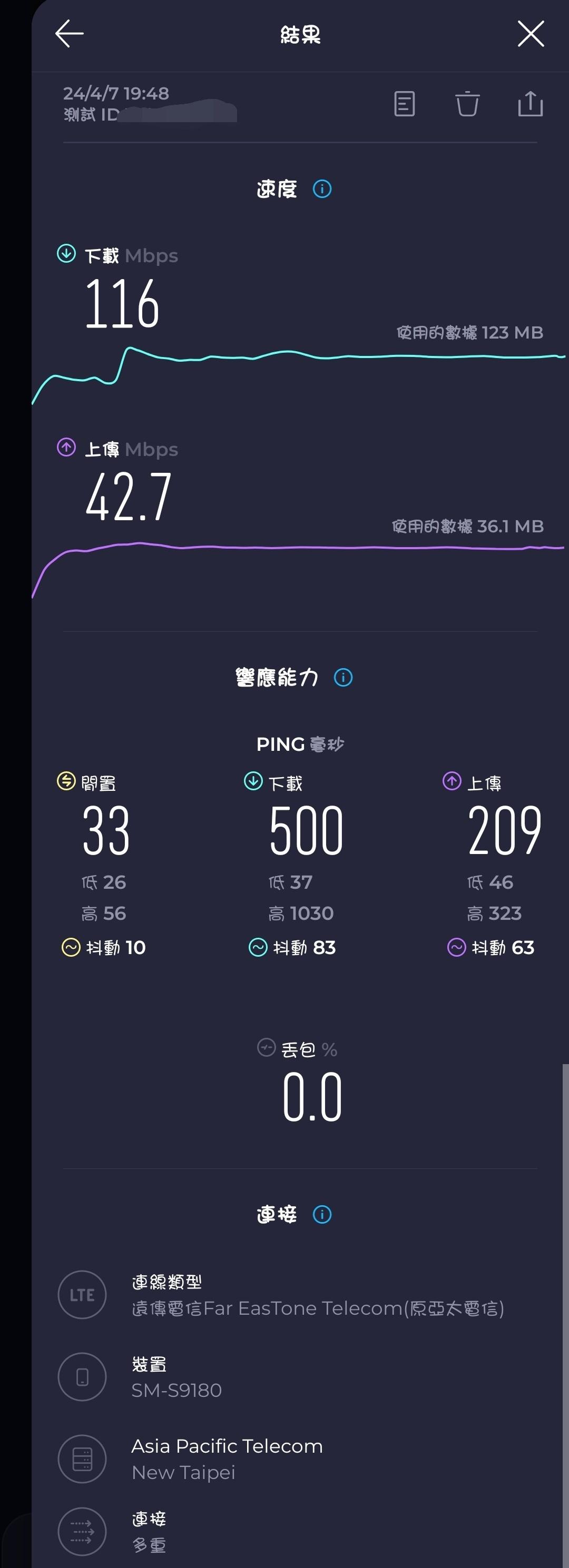Share this speed test result
The image size is (569, 1568).
pos(530,104)
